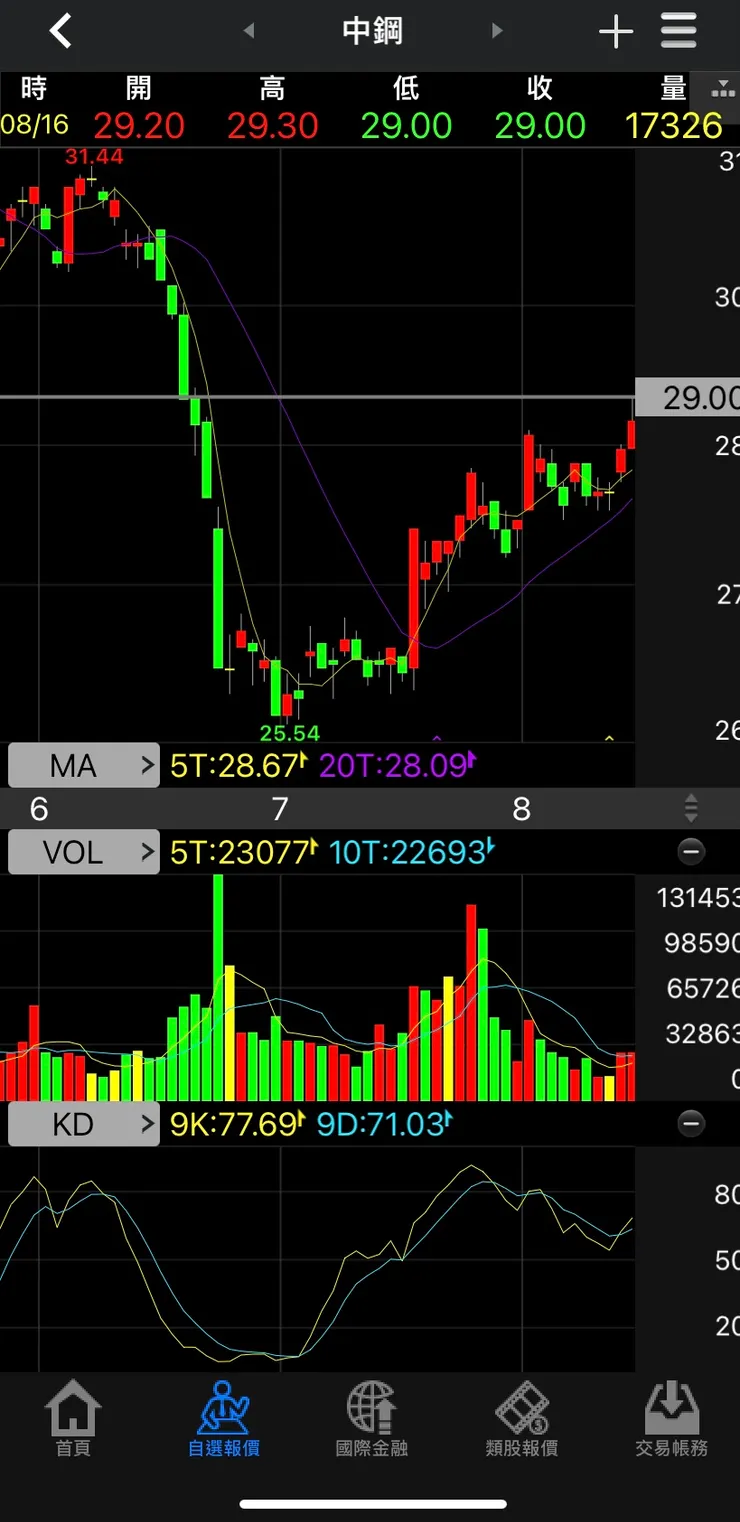This screenshot has height=1522, width=740.
Task: Collapse the KD panel with minus button
Action: click(x=691, y=1125)
